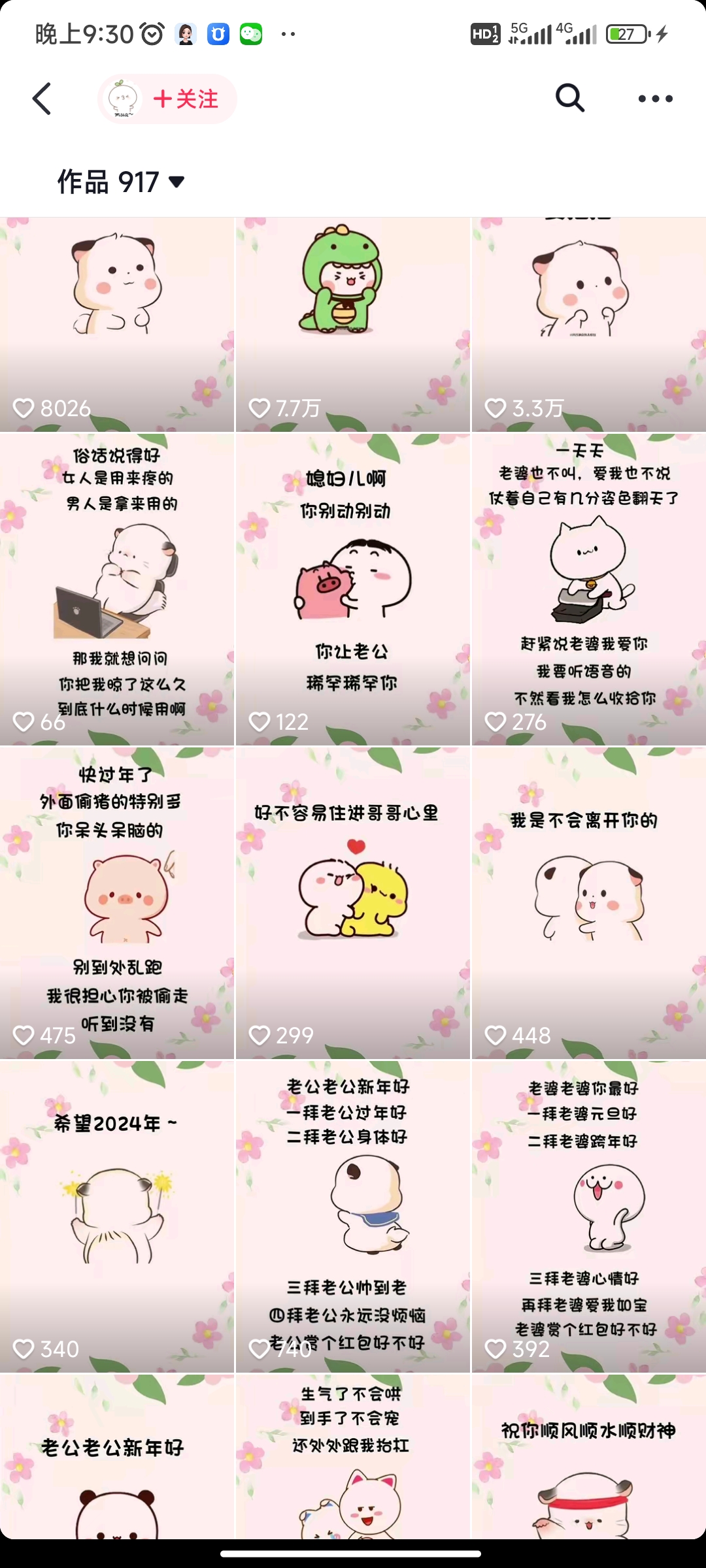Open the 我是不会离开你的 video
Image resolution: width=706 pixels, height=1568 pixels.
click(588, 902)
